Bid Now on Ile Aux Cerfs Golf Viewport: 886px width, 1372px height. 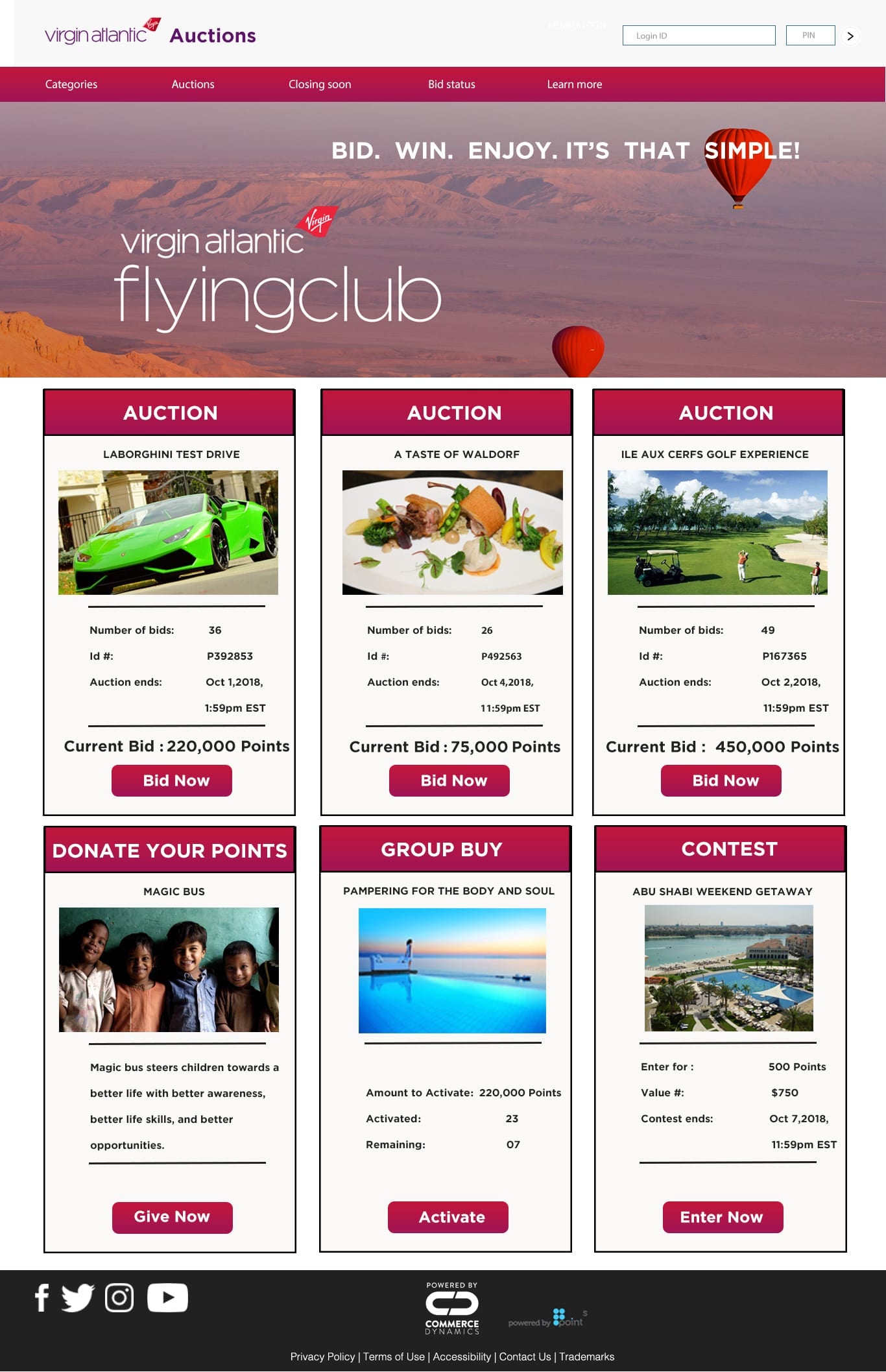[721, 780]
